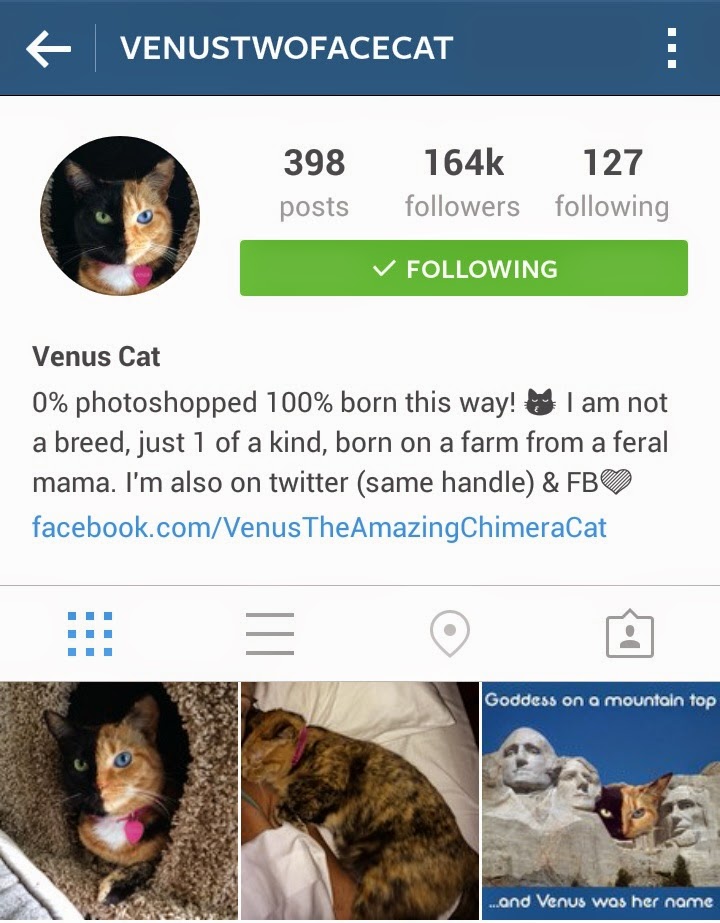This screenshot has width=720, height=923.
Task: View the 127 following list
Action: coord(611,182)
